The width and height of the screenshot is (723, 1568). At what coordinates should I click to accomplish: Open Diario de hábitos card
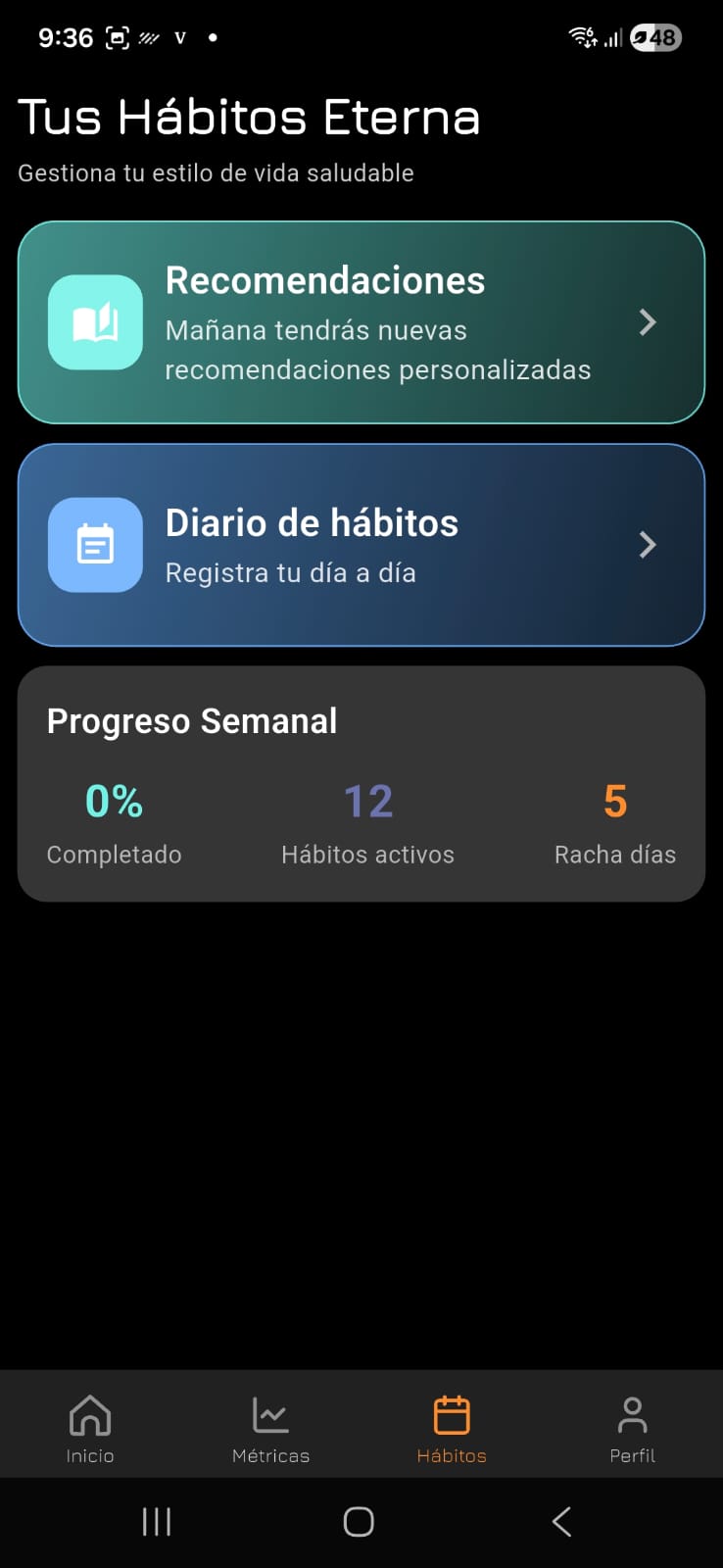(x=361, y=545)
